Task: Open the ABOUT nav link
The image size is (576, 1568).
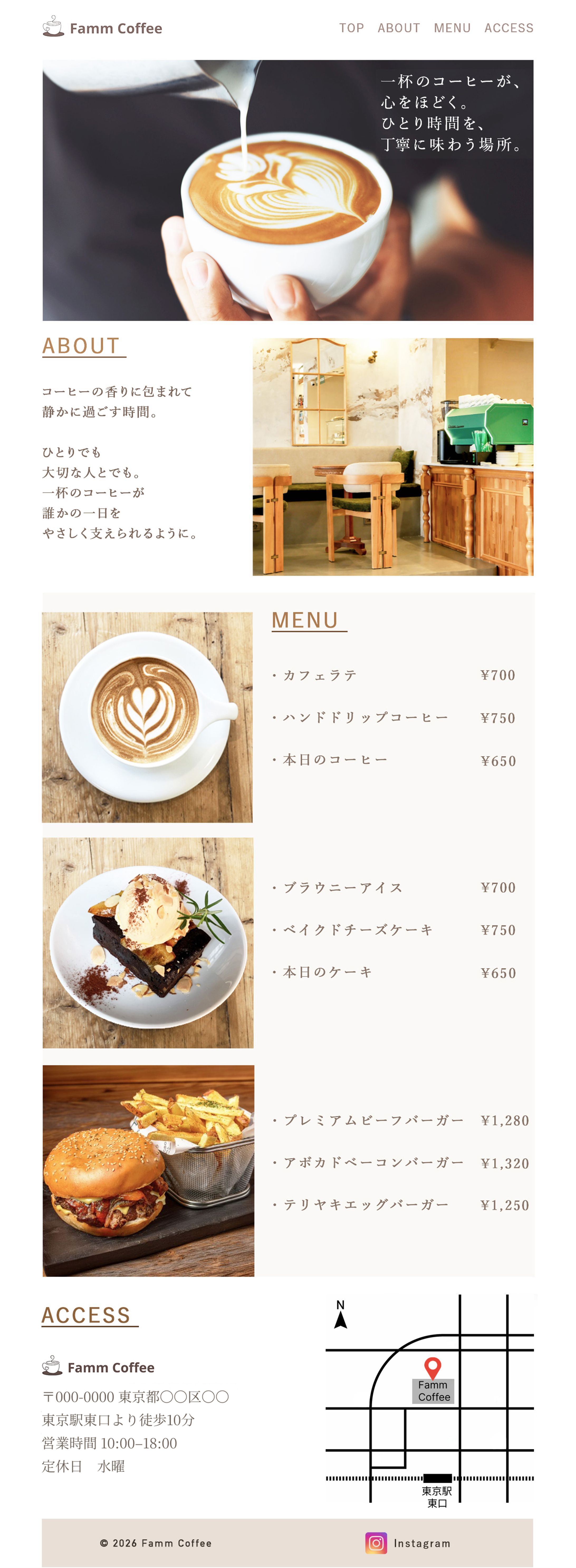Action: [x=398, y=28]
